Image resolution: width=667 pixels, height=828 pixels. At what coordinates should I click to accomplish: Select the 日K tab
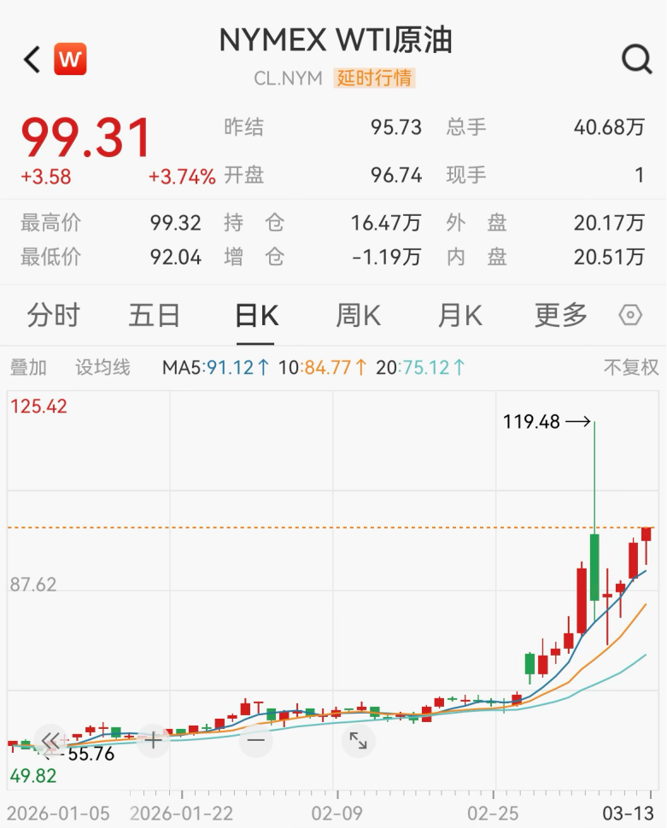(x=256, y=316)
